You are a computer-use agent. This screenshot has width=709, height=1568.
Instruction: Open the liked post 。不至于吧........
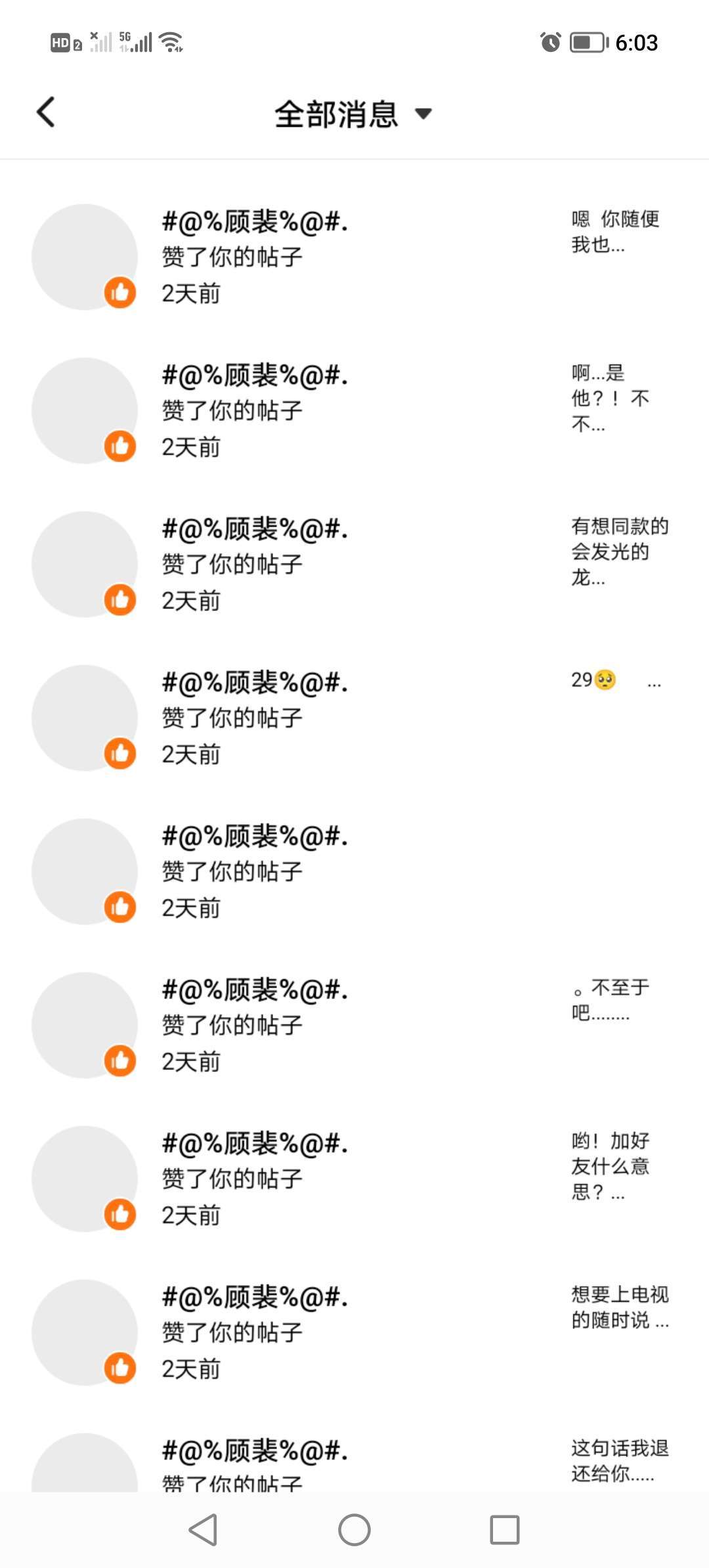coord(610,999)
